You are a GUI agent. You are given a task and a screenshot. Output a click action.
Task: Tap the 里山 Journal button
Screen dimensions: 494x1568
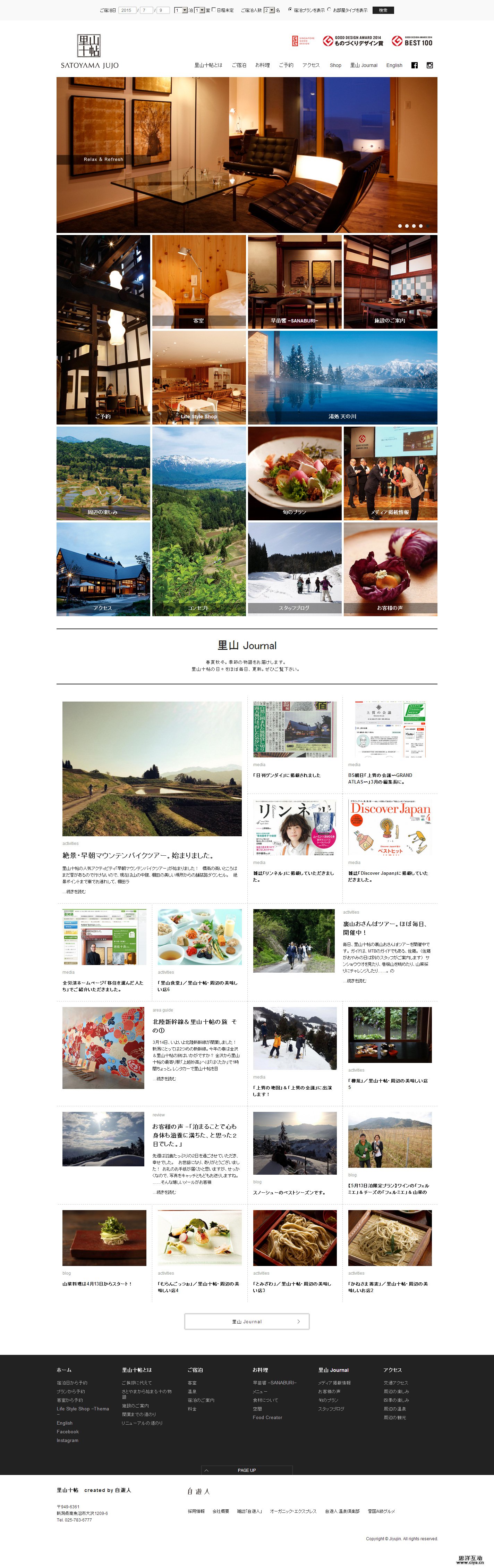click(x=247, y=1322)
